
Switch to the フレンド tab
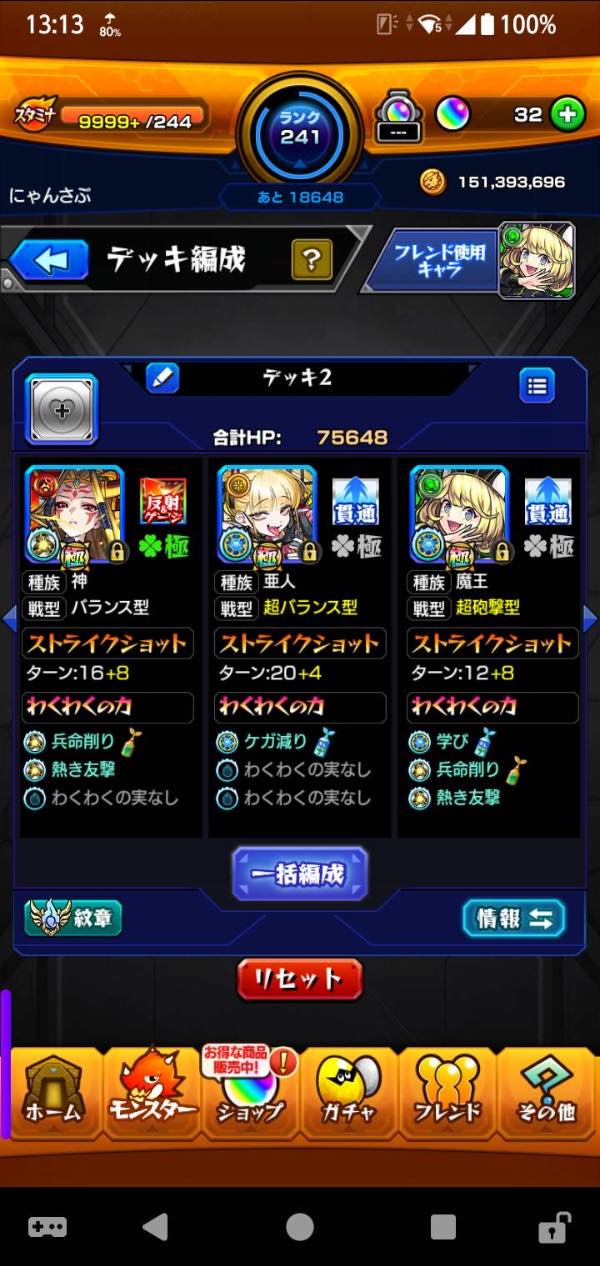[x=447, y=1093]
